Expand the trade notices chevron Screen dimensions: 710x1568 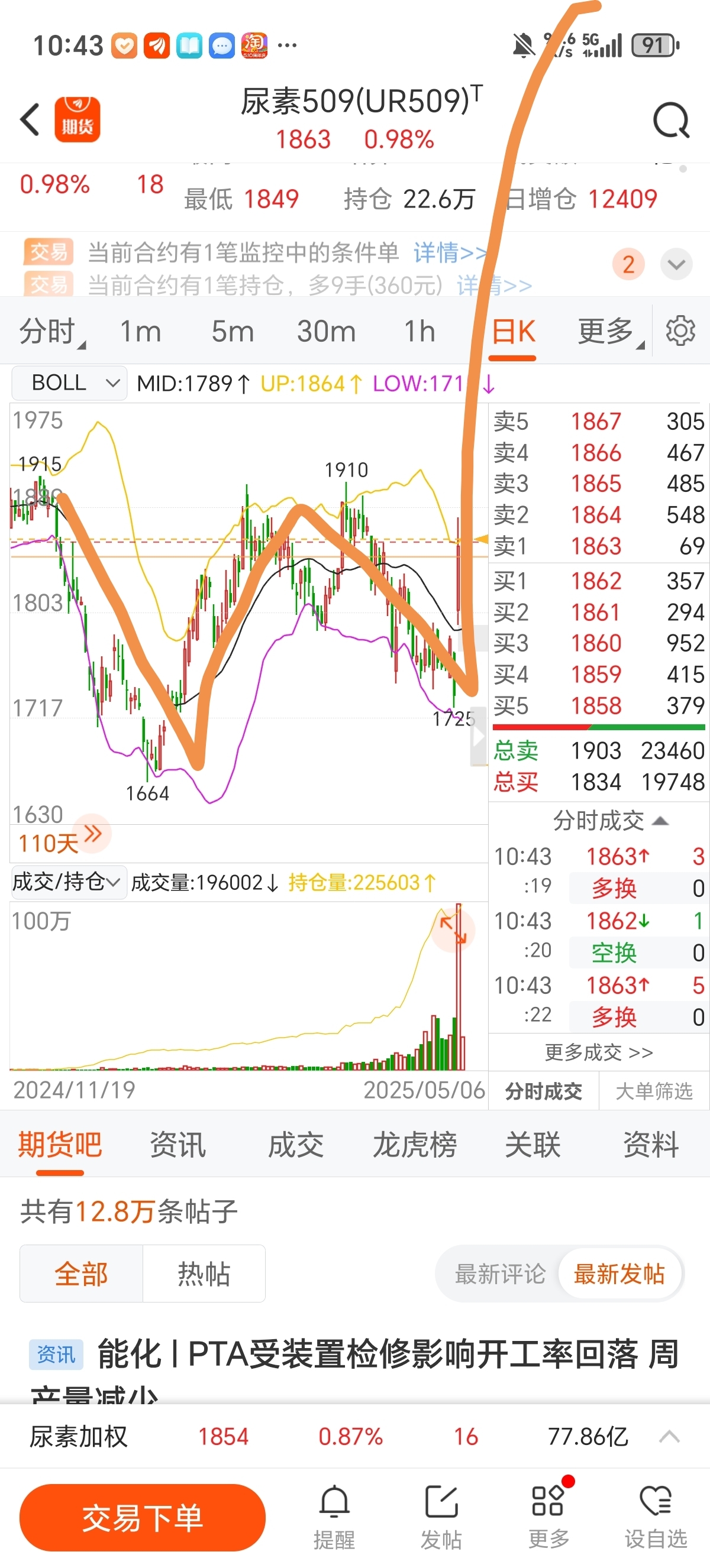[676, 265]
